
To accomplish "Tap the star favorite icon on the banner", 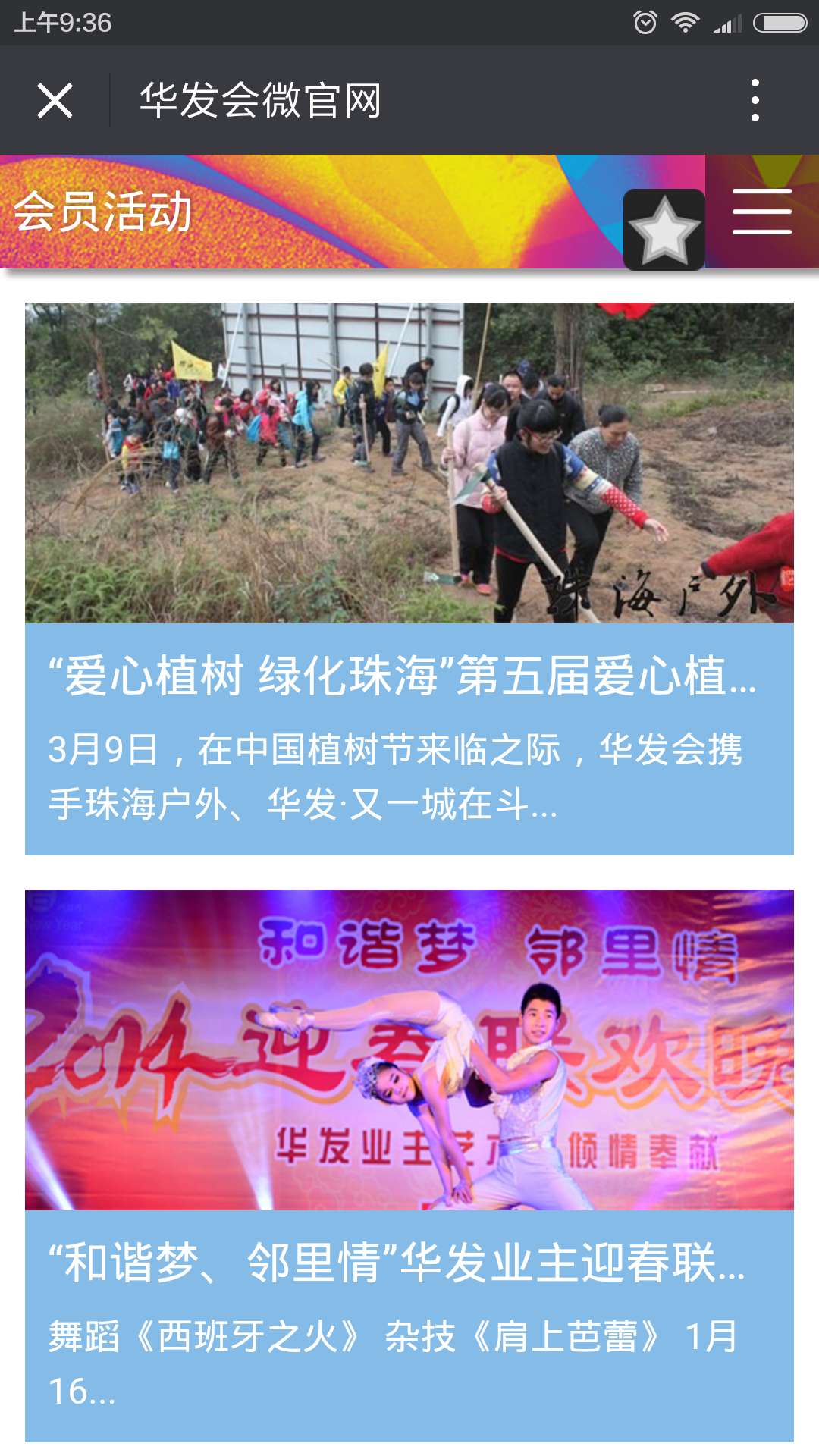I will tap(664, 227).
